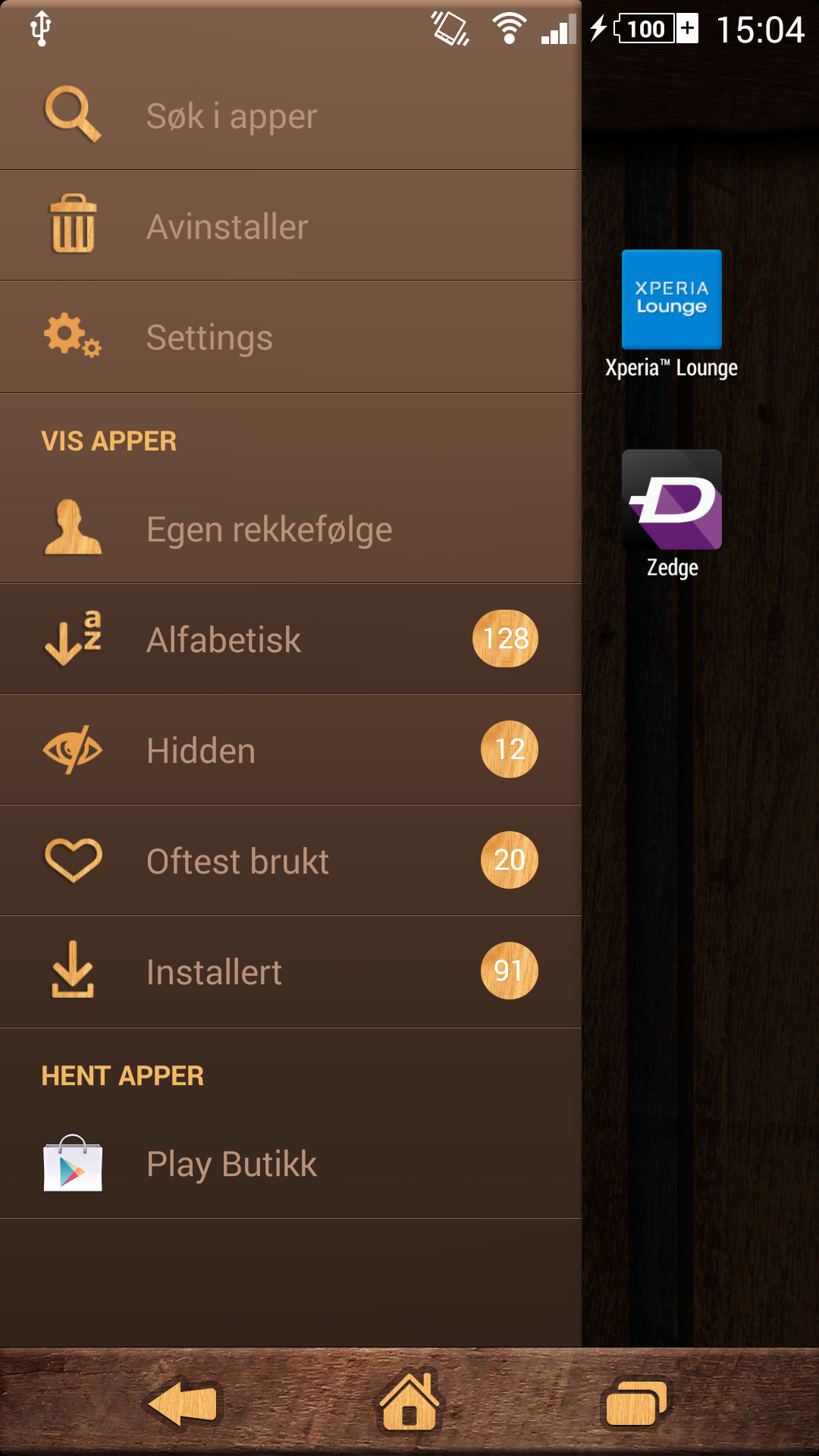
Task: Open the Zedge app
Action: point(672,514)
